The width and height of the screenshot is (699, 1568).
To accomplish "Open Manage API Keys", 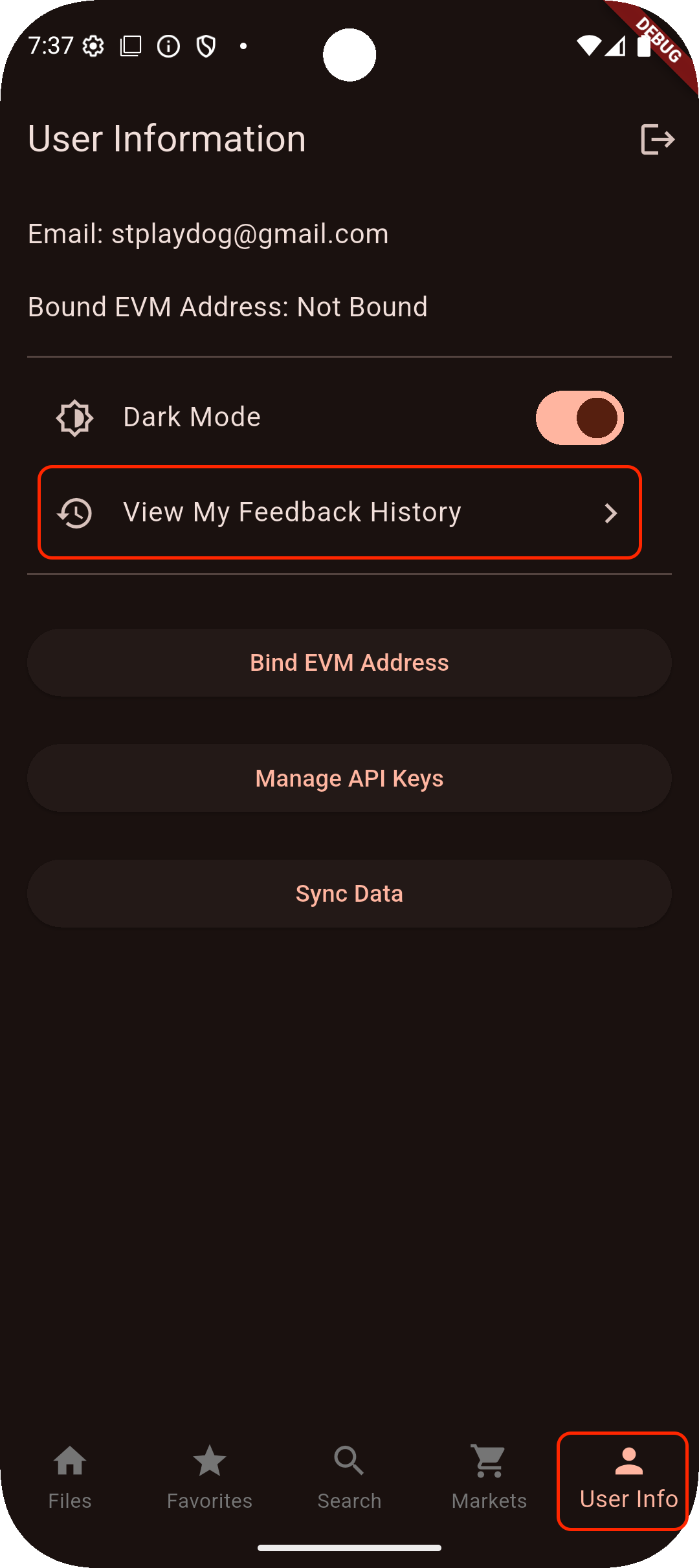I will 349,778.
